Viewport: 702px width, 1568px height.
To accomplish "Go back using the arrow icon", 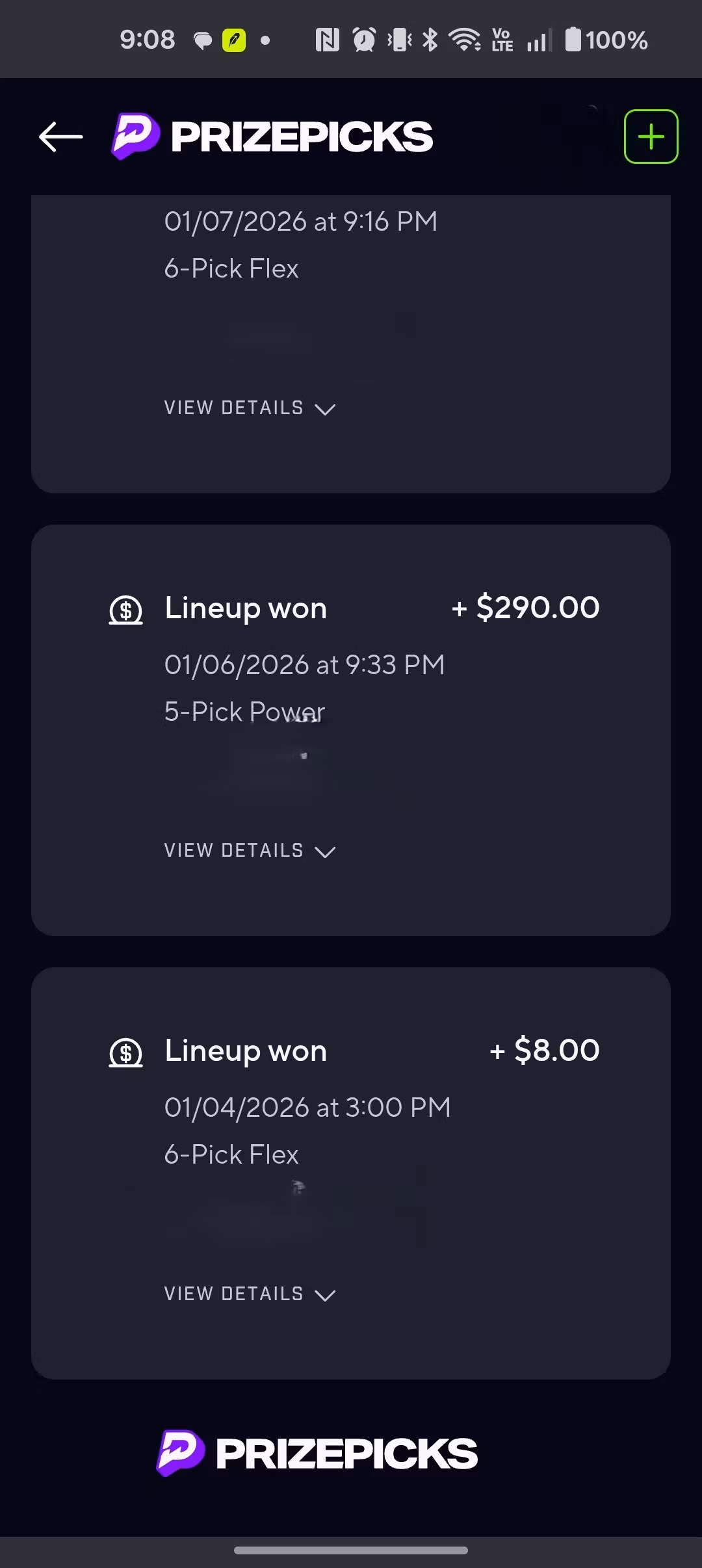I will click(60, 137).
